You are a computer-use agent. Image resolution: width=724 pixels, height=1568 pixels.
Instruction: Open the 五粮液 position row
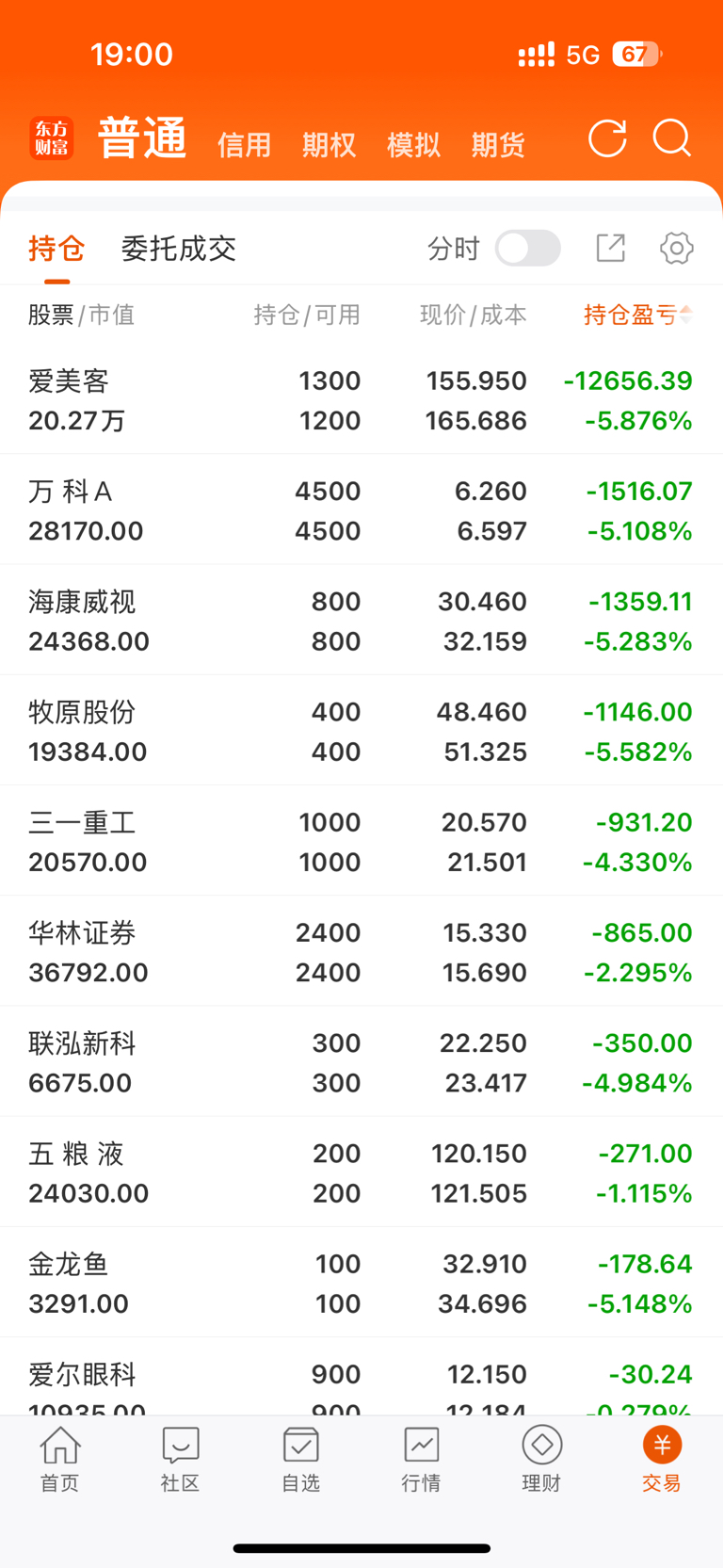tap(362, 1172)
